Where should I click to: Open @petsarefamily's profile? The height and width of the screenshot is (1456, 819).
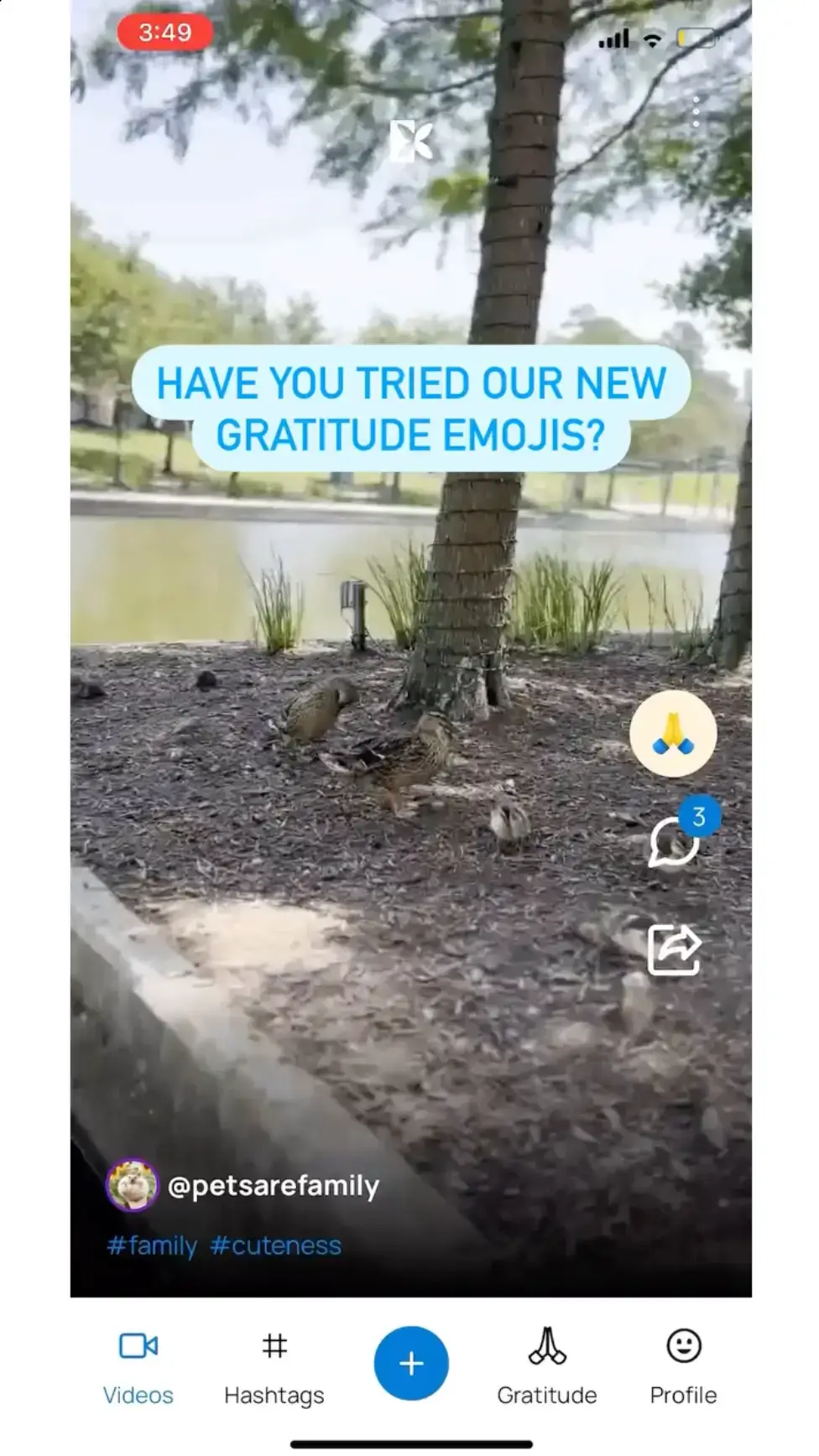pyautogui.click(x=273, y=1186)
